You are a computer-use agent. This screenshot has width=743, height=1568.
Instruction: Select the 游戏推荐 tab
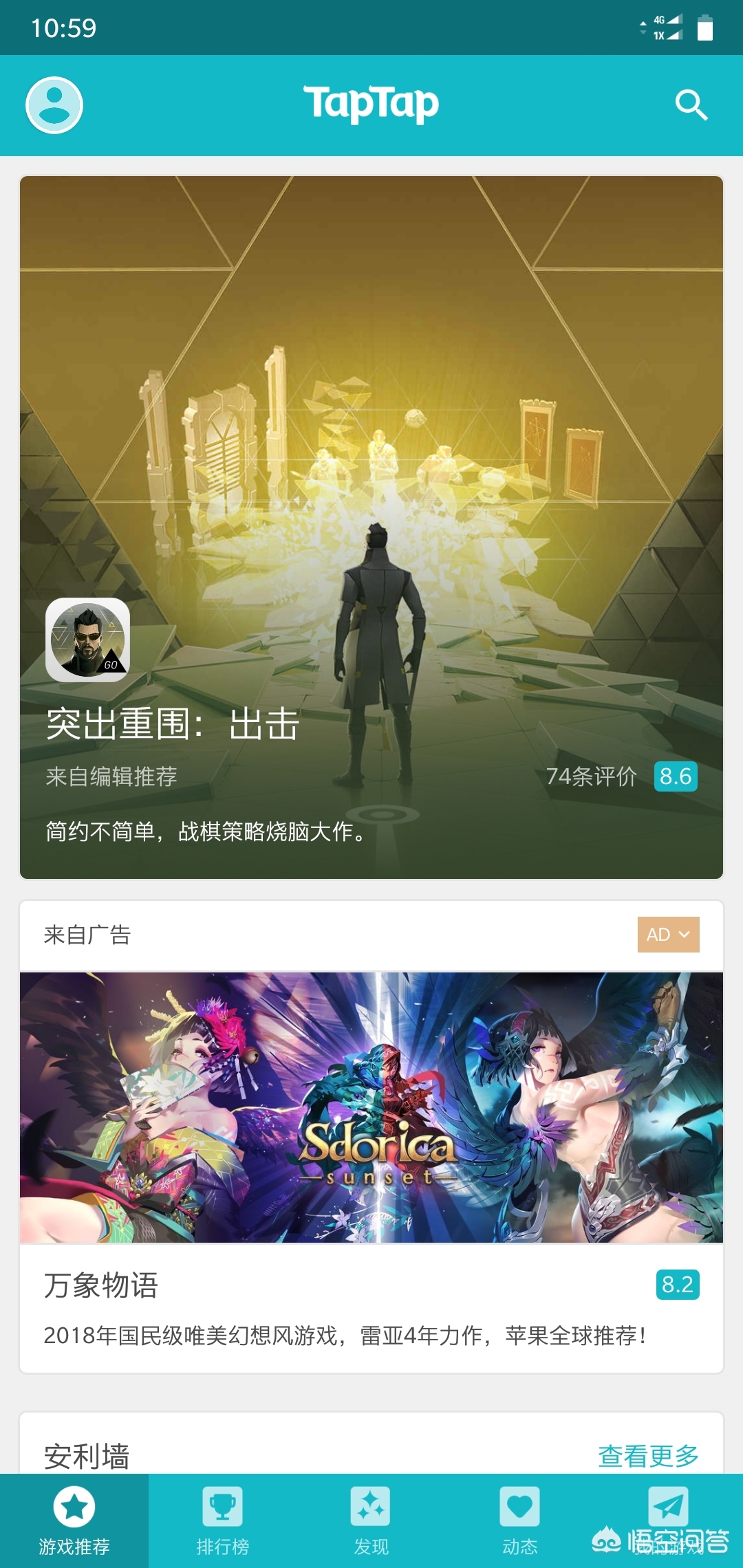(x=74, y=1521)
